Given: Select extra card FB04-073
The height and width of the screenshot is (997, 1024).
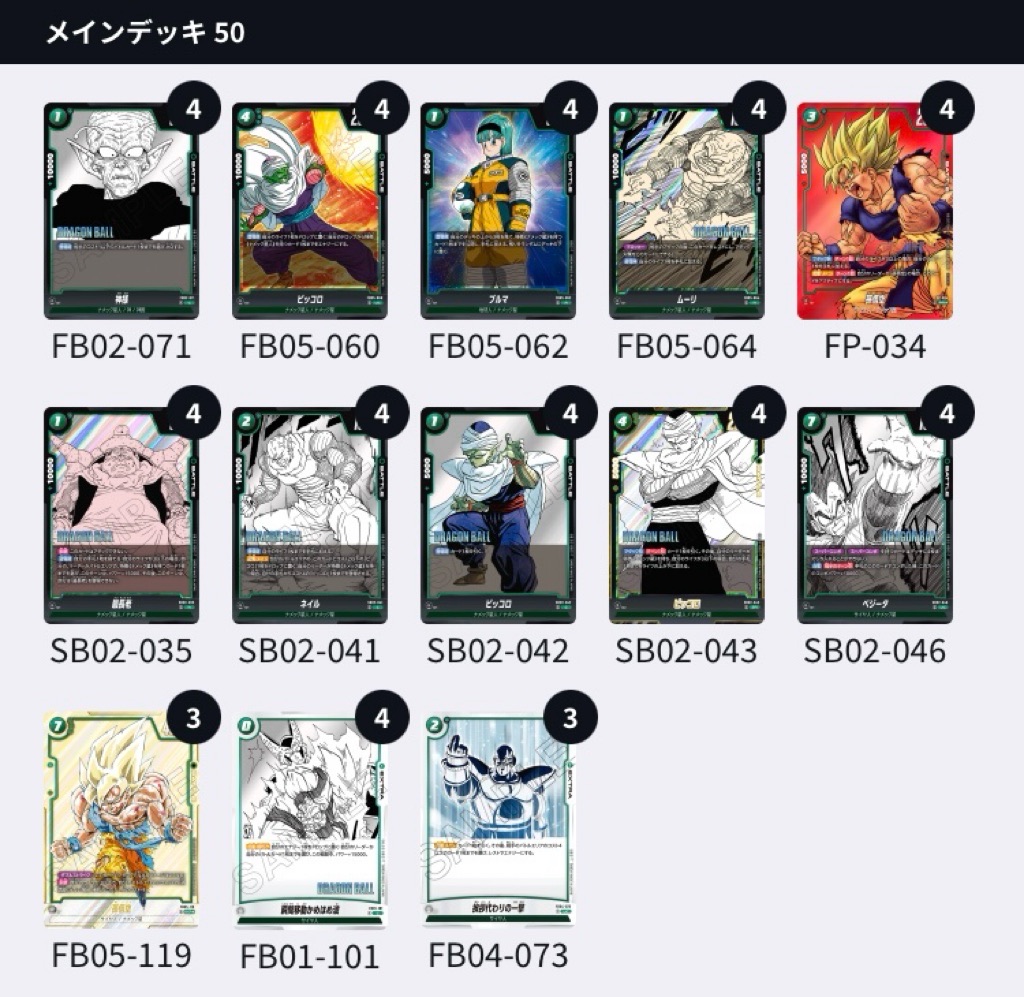Looking at the screenshot, I should [x=497, y=818].
